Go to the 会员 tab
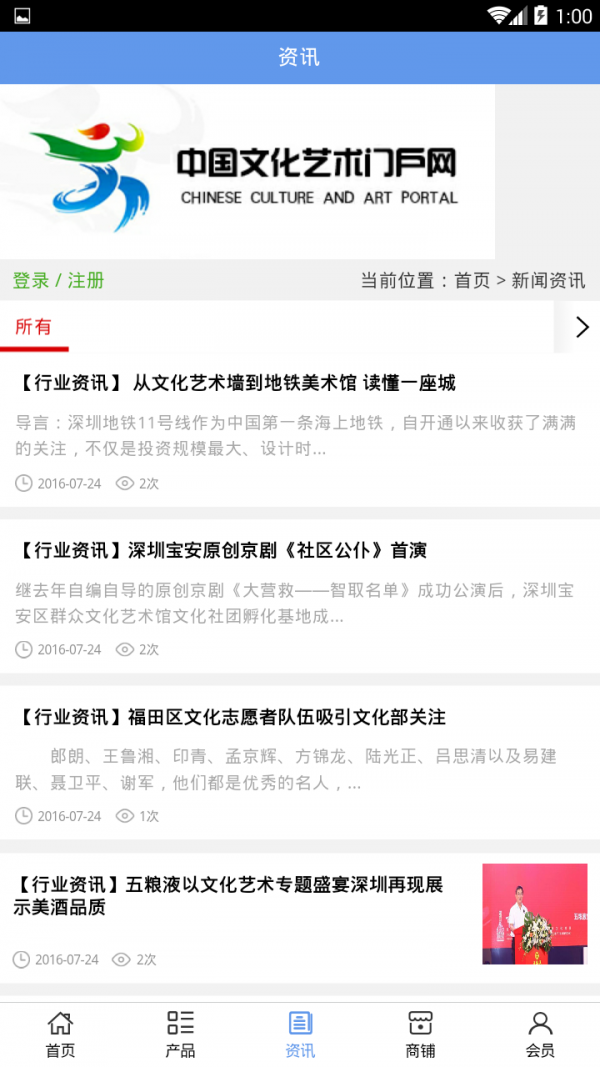This screenshot has width=600, height=1067. click(x=540, y=1034)
